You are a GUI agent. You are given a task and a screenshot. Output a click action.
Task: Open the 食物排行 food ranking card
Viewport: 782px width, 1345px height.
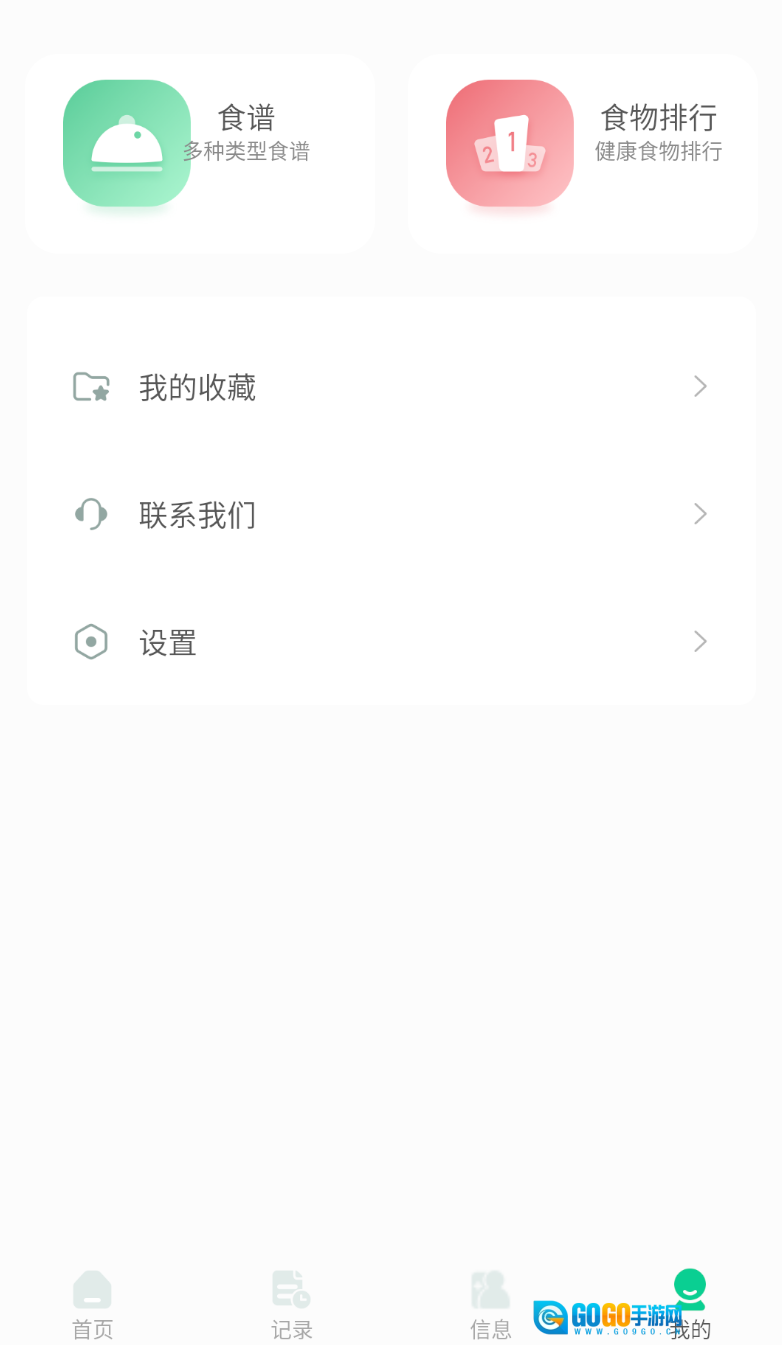(582, 153)
